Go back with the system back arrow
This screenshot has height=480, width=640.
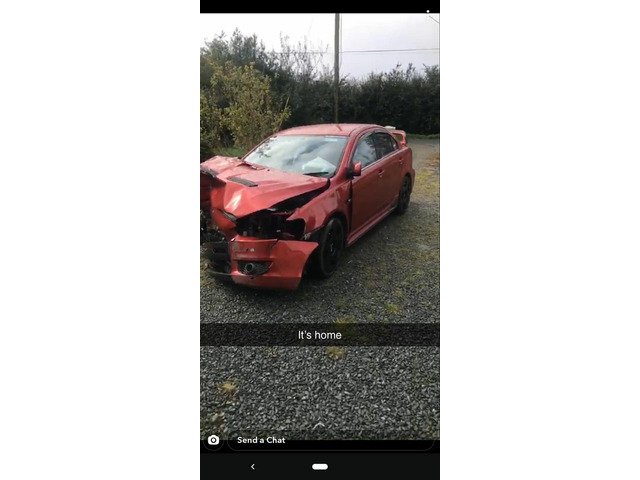252,467
